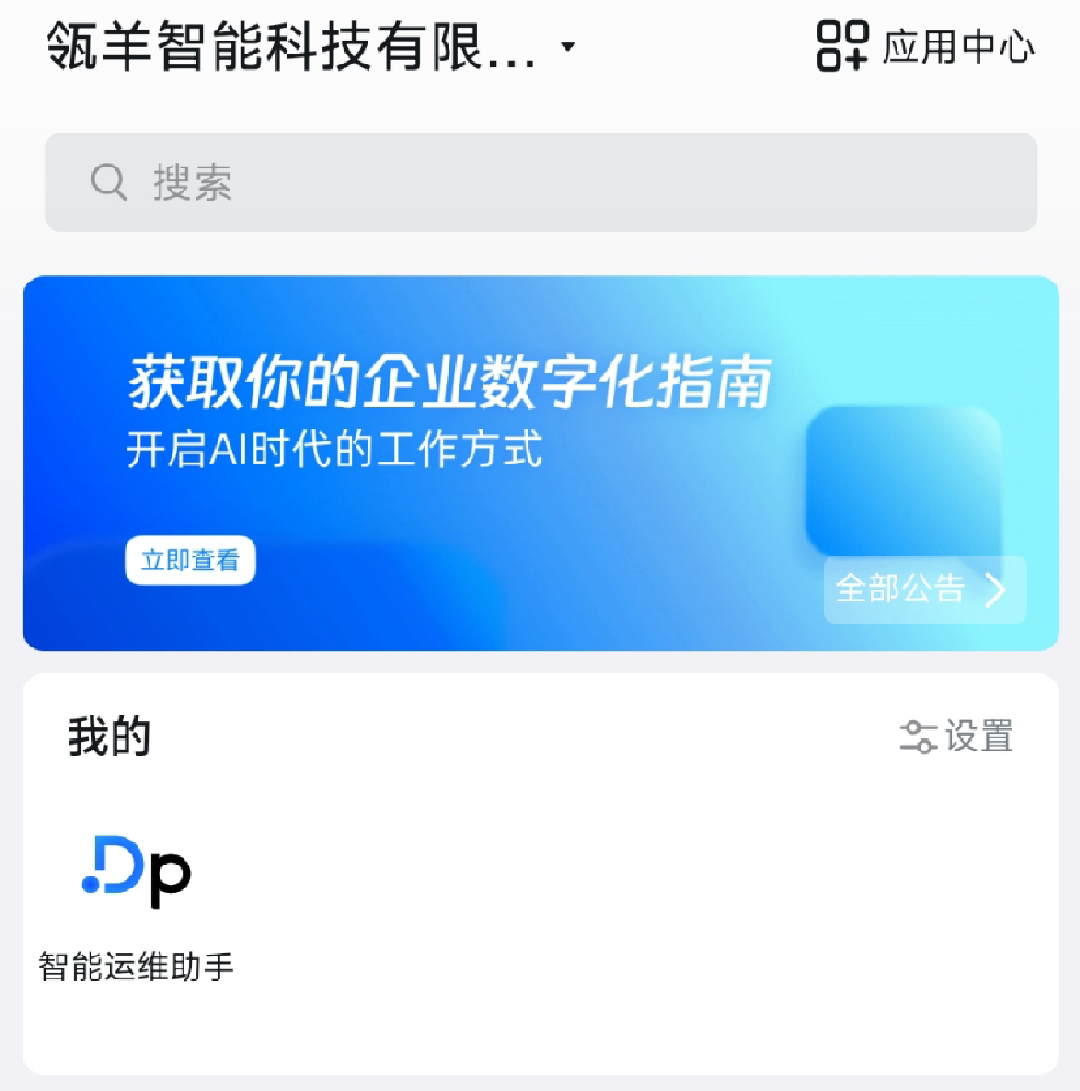Click the Dp thumbnail in the 我的 panel
The height and width of the screenshot is (1091, 1080).
tap(135, 872)
